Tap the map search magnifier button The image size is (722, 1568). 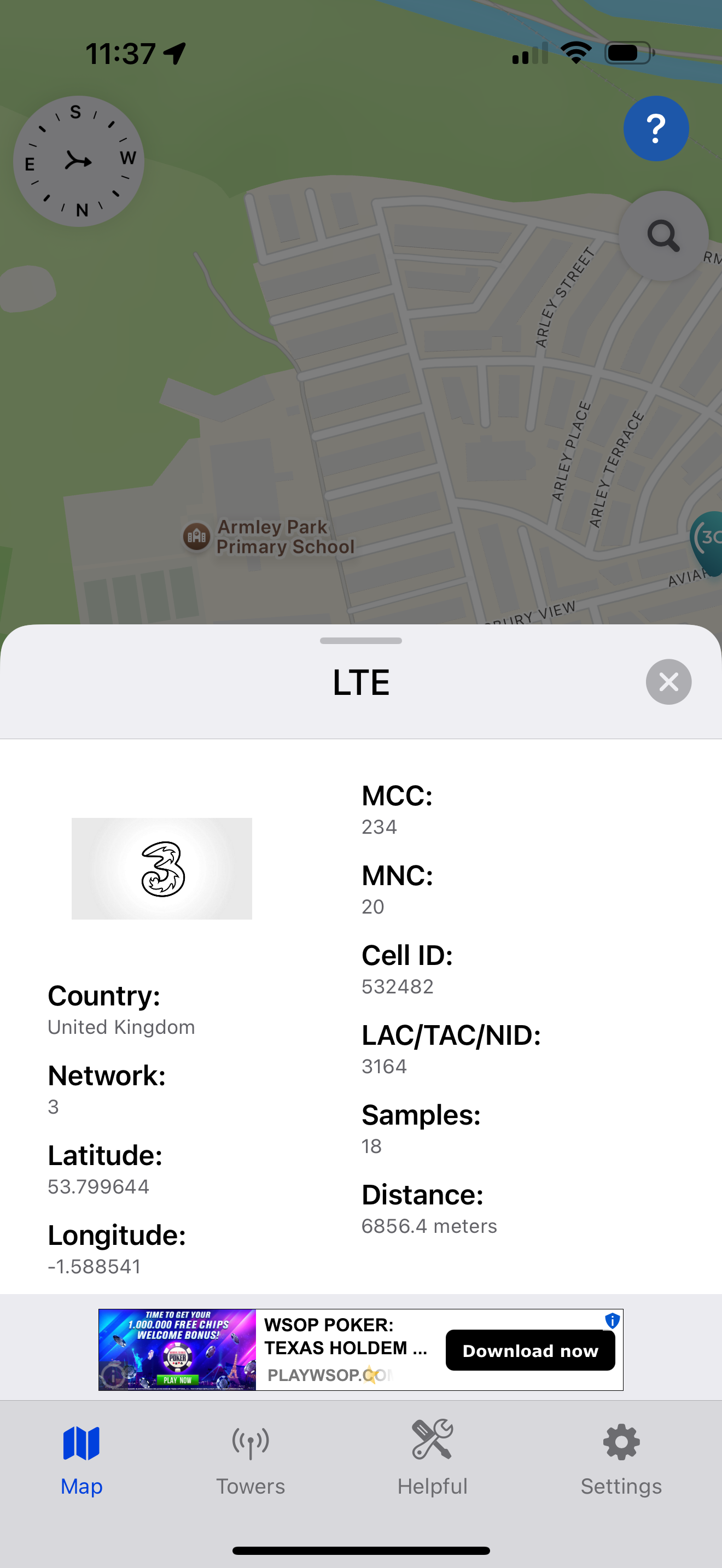[x=663, y=236]
